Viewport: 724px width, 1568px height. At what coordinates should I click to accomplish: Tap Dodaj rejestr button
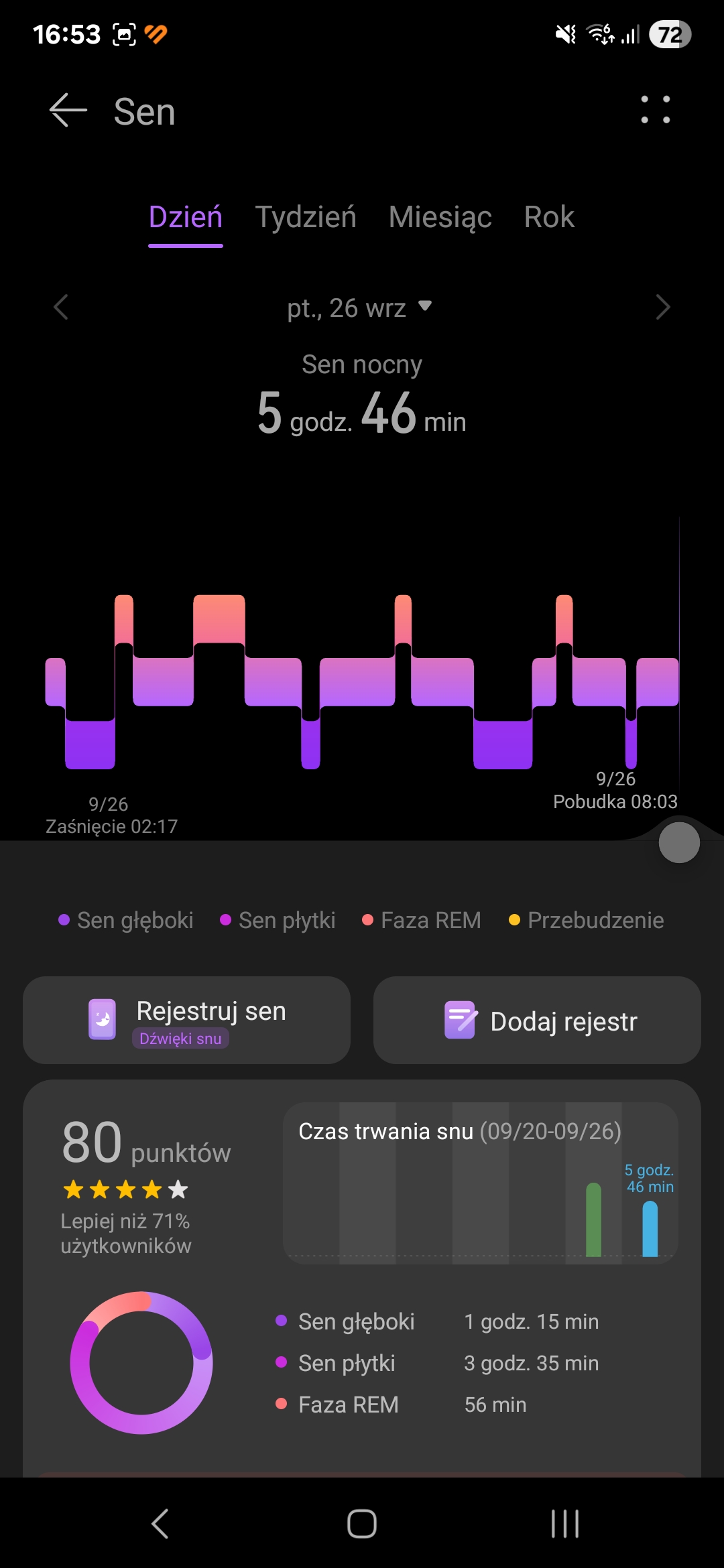point(537,1020)
